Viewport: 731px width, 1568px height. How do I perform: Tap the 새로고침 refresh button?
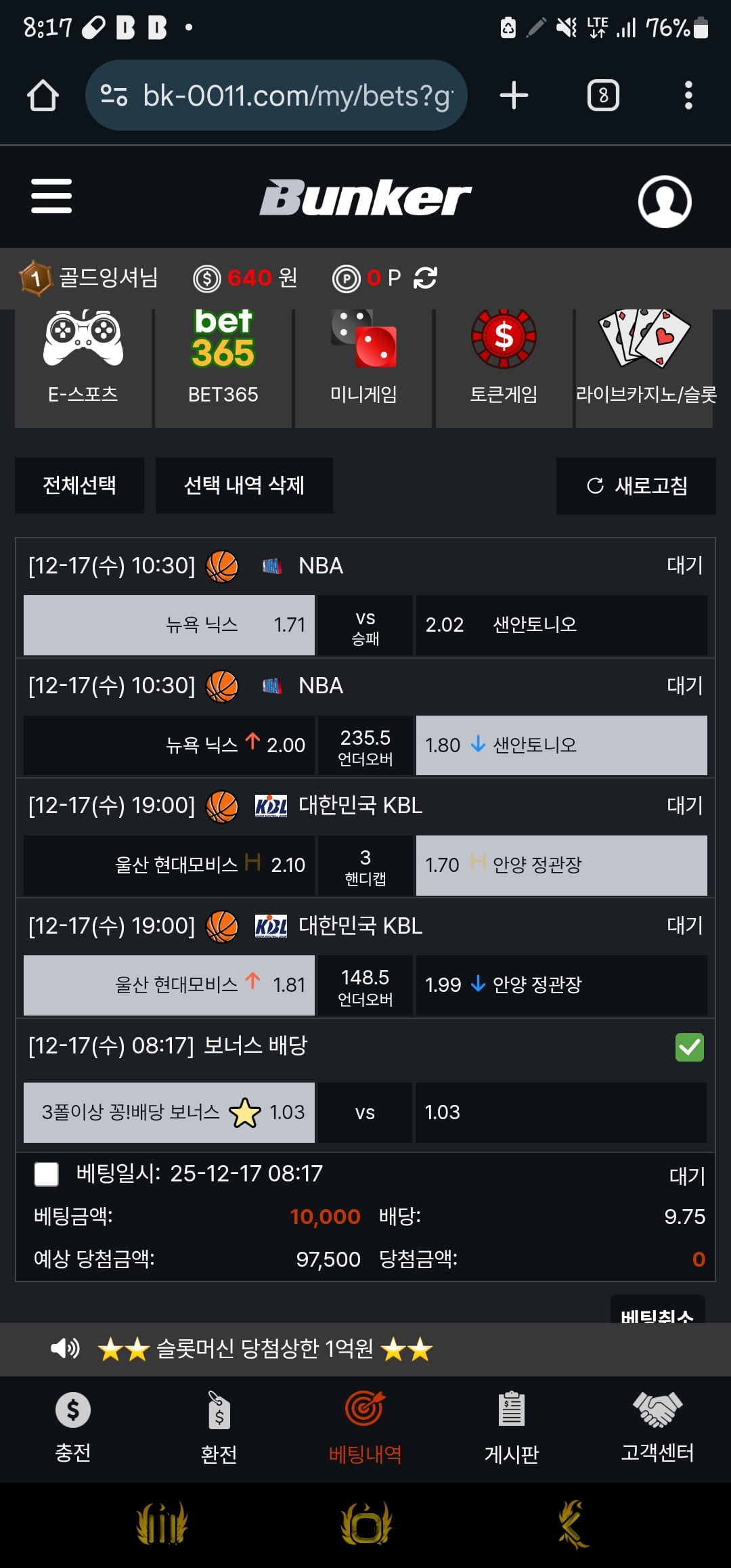(636, 485)
